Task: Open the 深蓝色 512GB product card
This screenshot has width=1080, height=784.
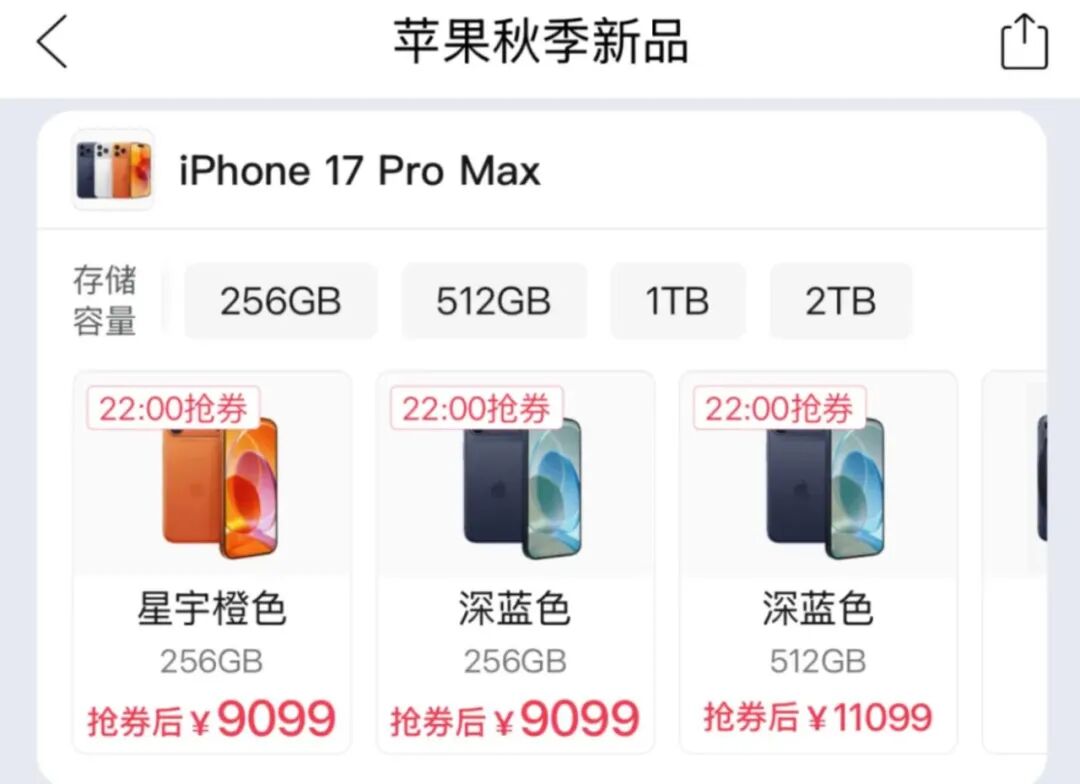Action: (x=818, y=562)
